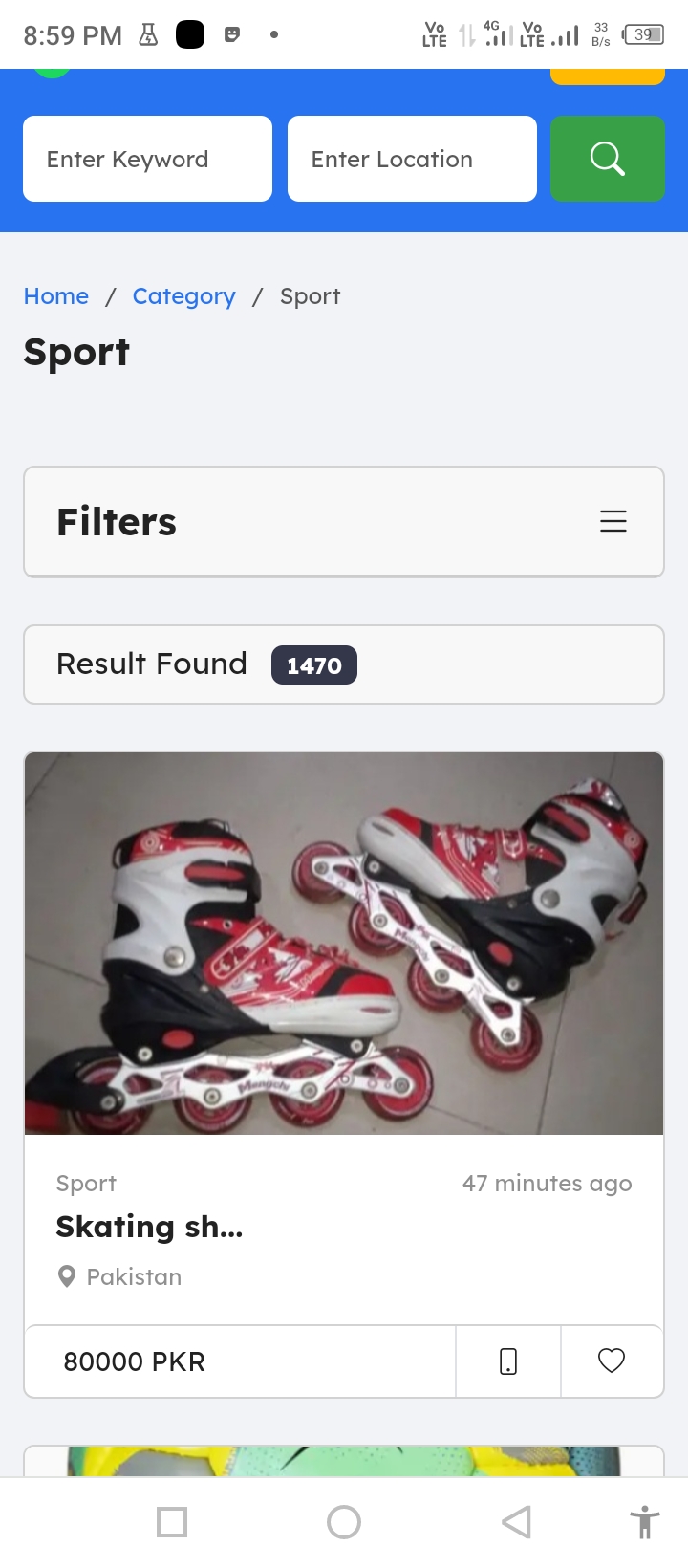
Task: Tap the Enter Keyword search field
Action: coord(147,159)
